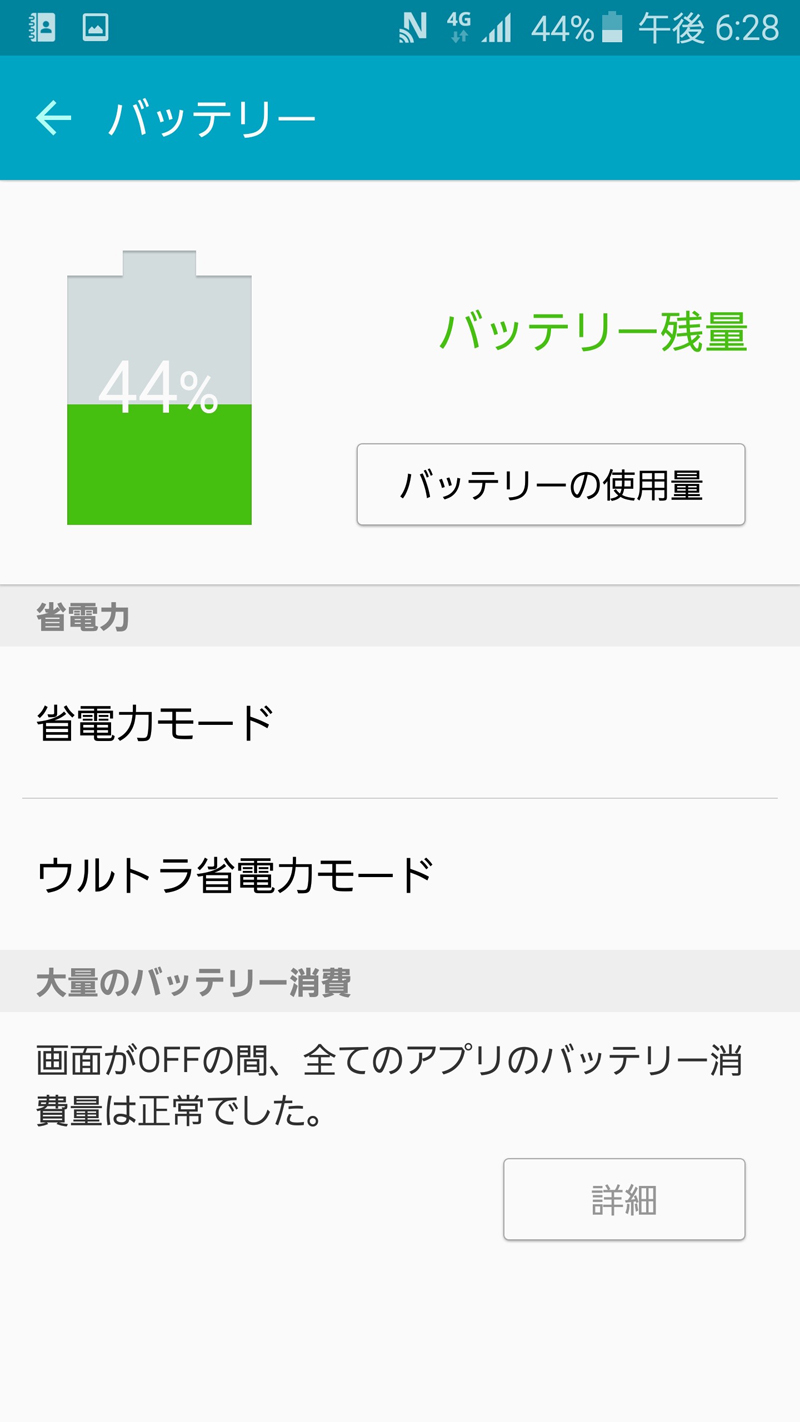The width and height of the screenshot is (800, 1422).
Task: Open バッテリーの使用量 button
Action: point(551,485)
